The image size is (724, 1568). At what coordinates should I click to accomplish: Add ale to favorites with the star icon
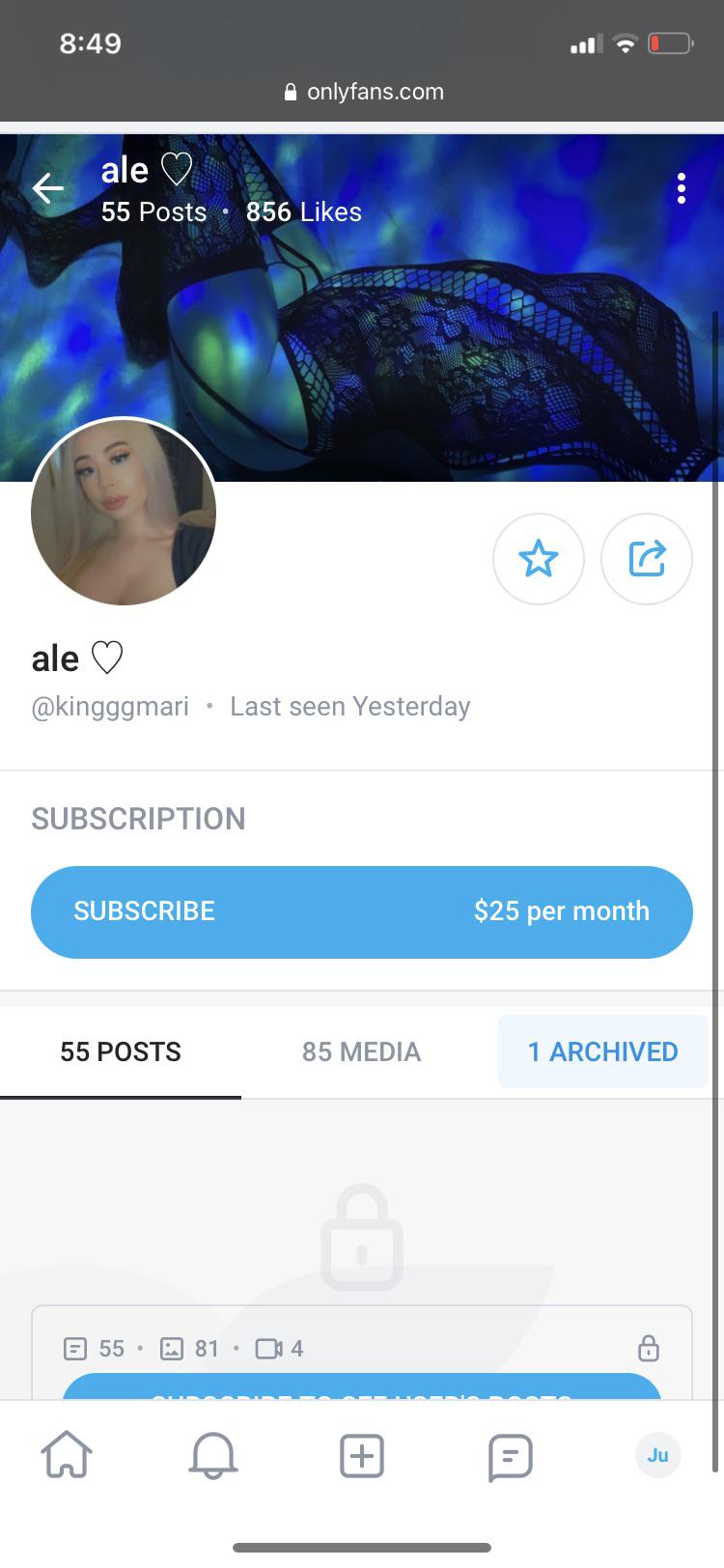539,558
